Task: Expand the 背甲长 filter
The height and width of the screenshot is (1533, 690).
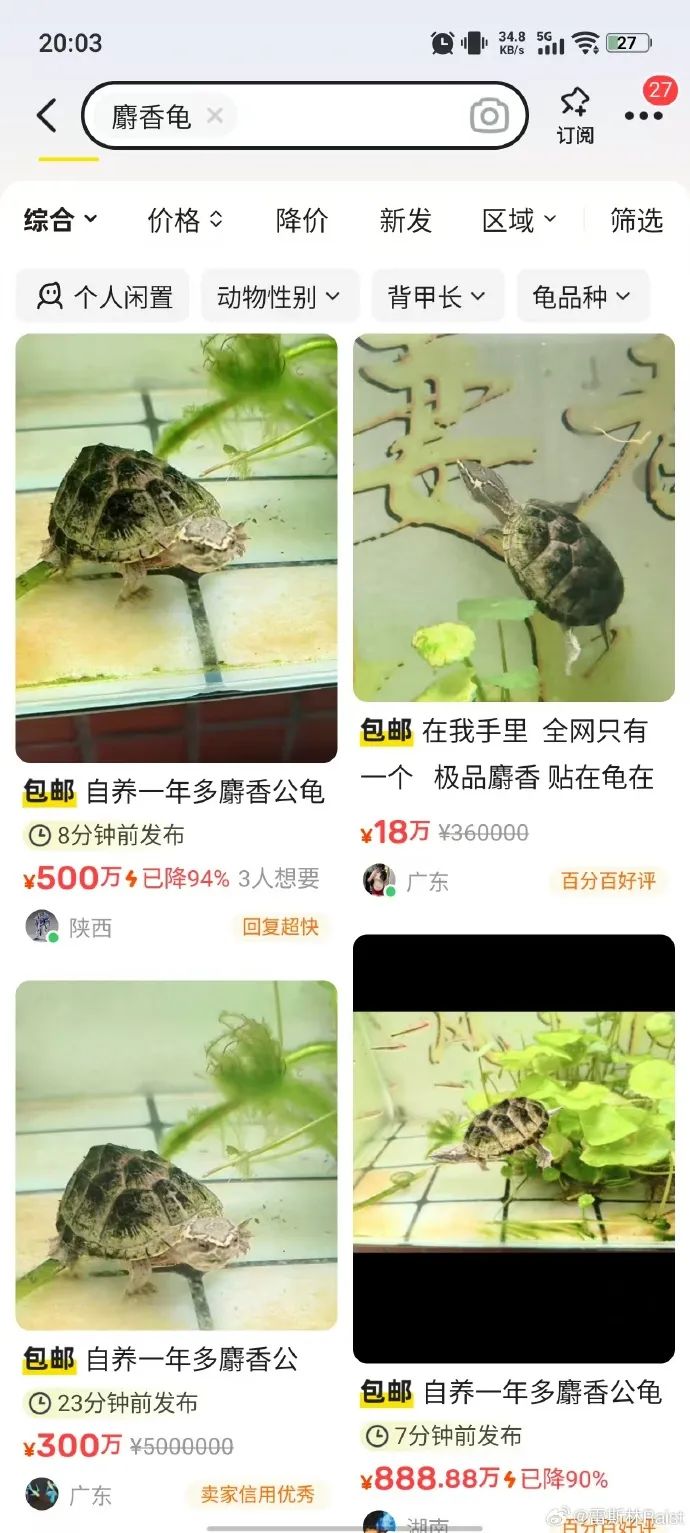Action: [x=436, y=296]
